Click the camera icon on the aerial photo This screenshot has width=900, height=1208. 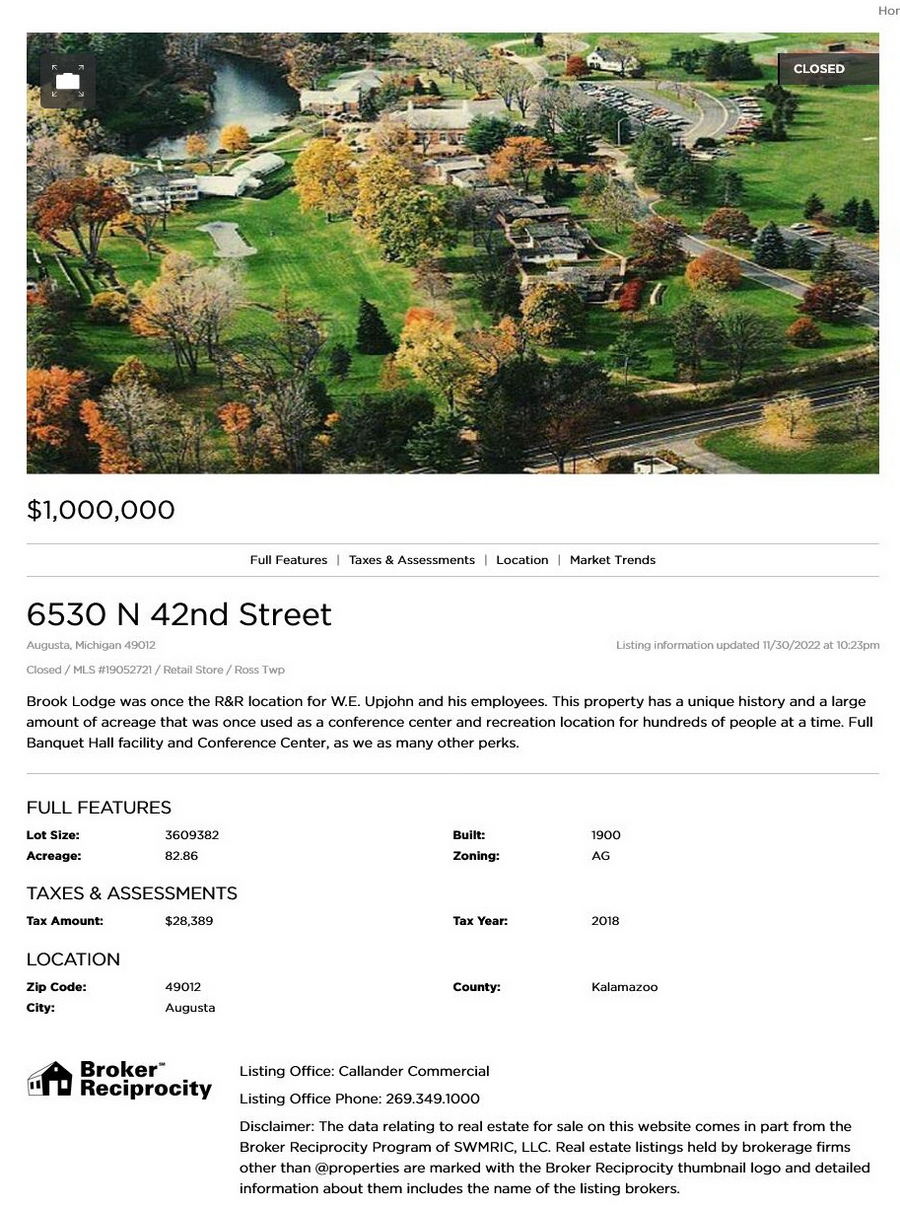tap(68, 82)
